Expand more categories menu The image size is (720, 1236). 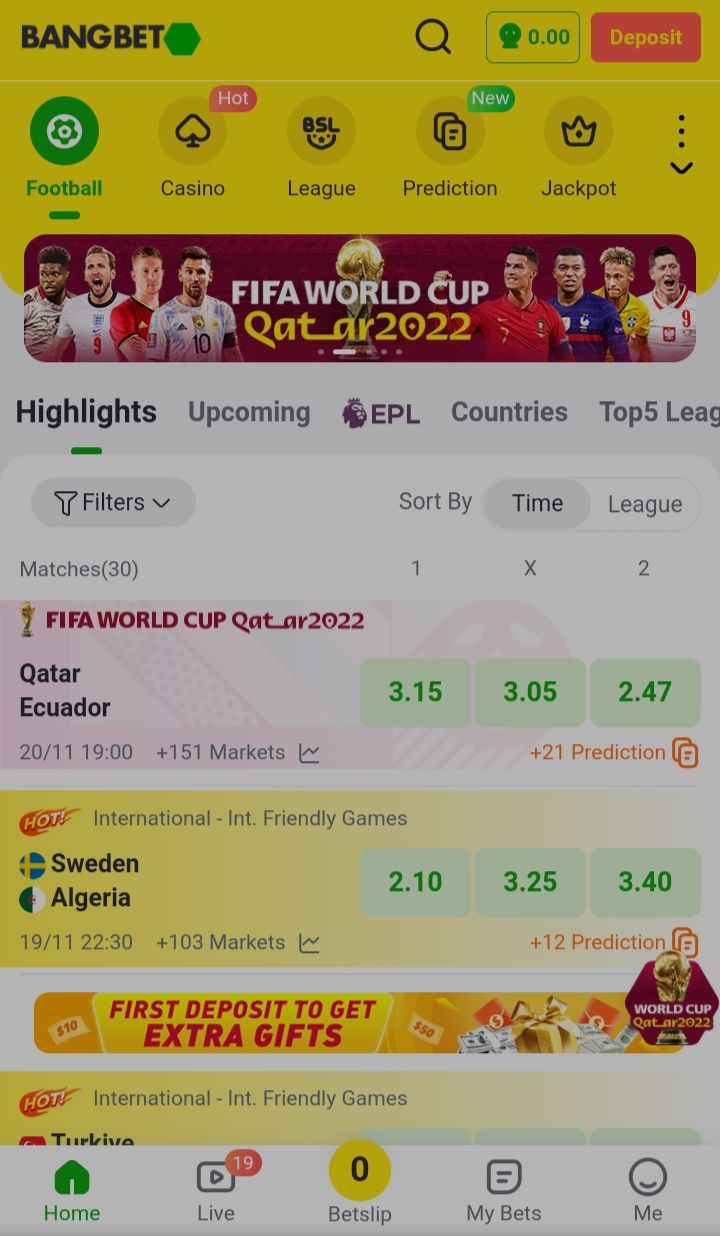(681, 146)
